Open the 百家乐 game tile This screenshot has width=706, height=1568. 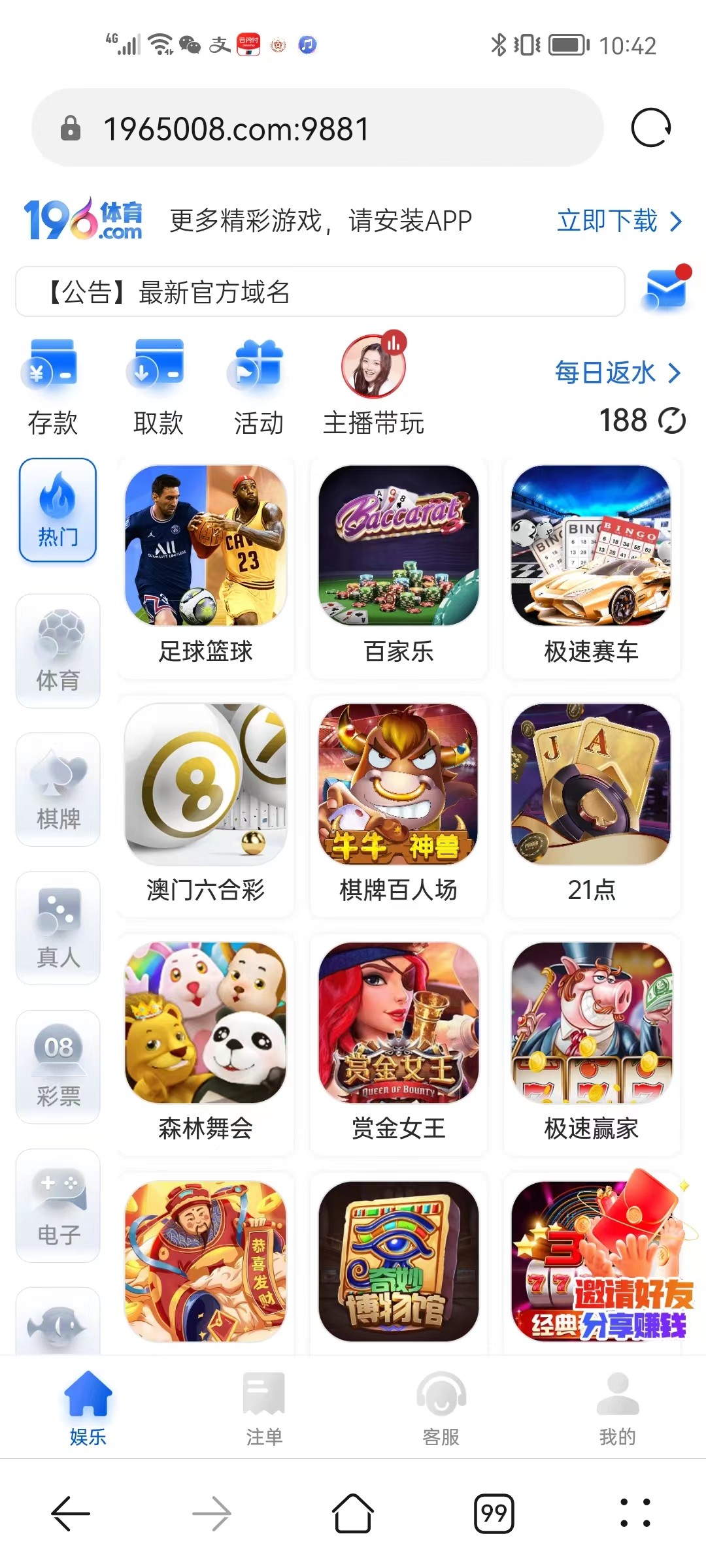(399, 567)
